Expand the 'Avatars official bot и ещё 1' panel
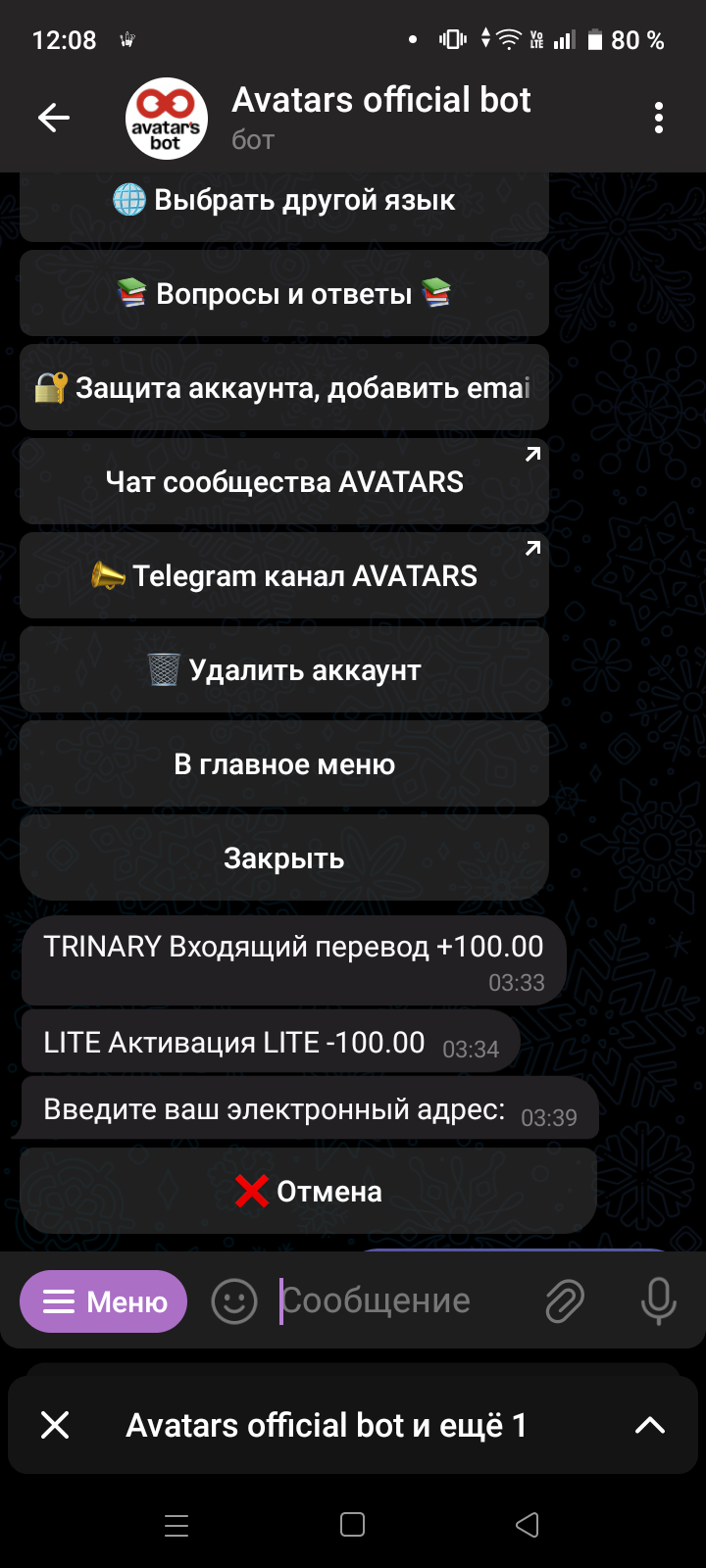Viewport: 706px width, 1568px height. pos(650,1425)
